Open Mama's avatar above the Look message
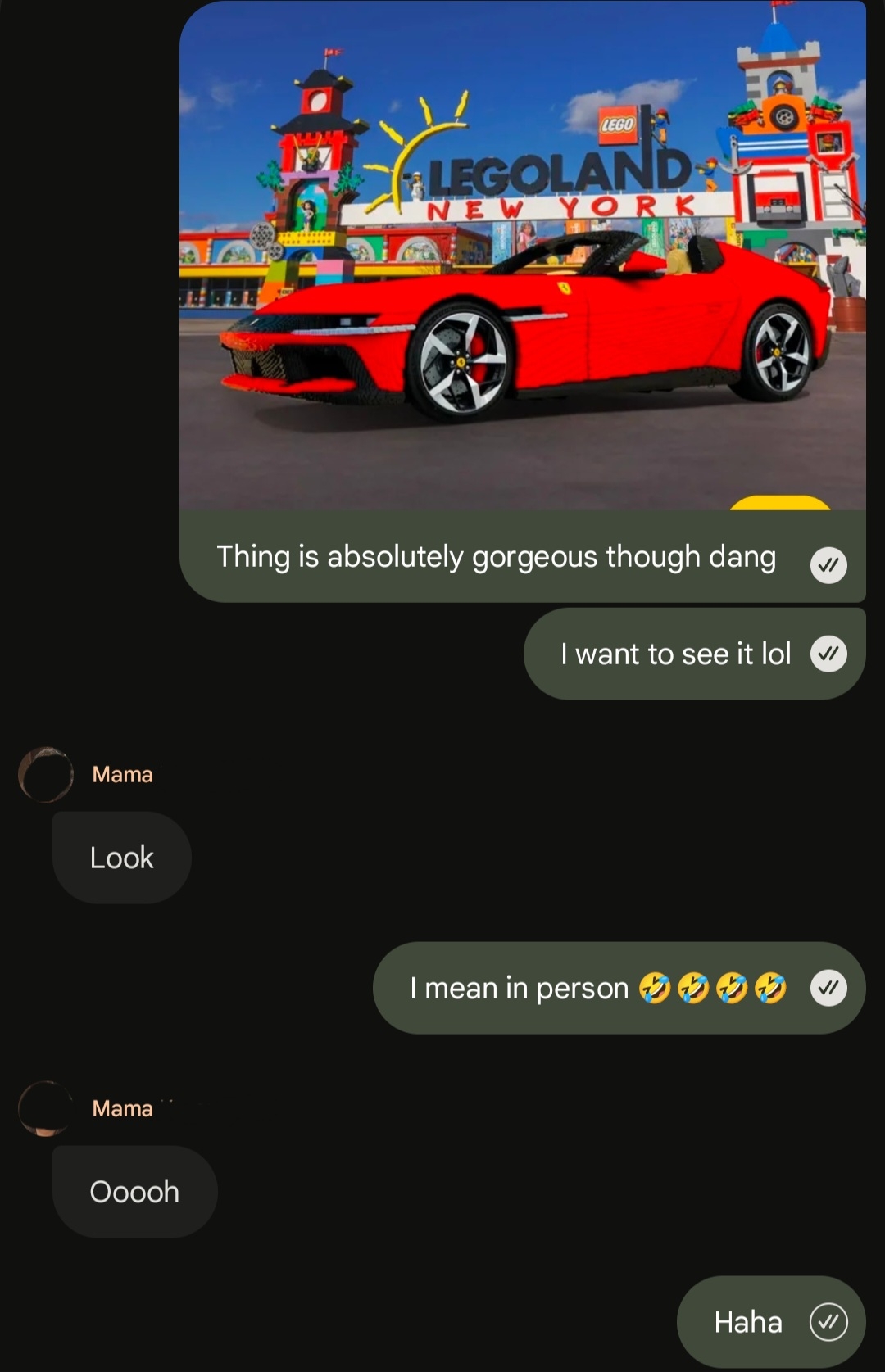The width and height of the screenshot is (885, 1372). pos(46,774)
